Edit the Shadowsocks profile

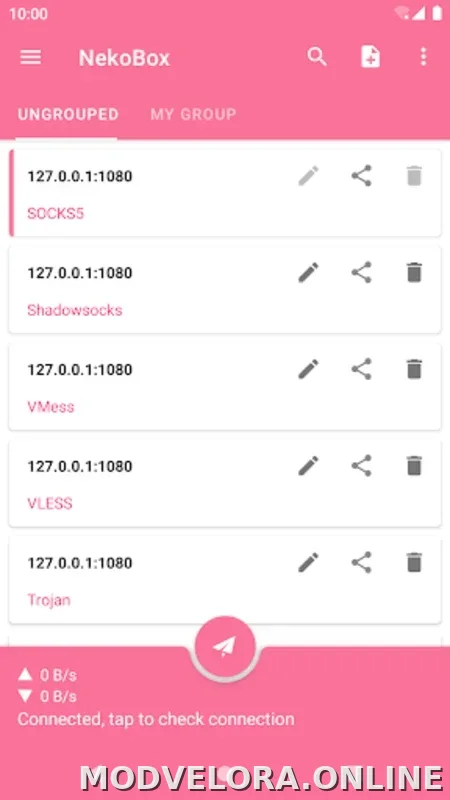pos(309,272)
